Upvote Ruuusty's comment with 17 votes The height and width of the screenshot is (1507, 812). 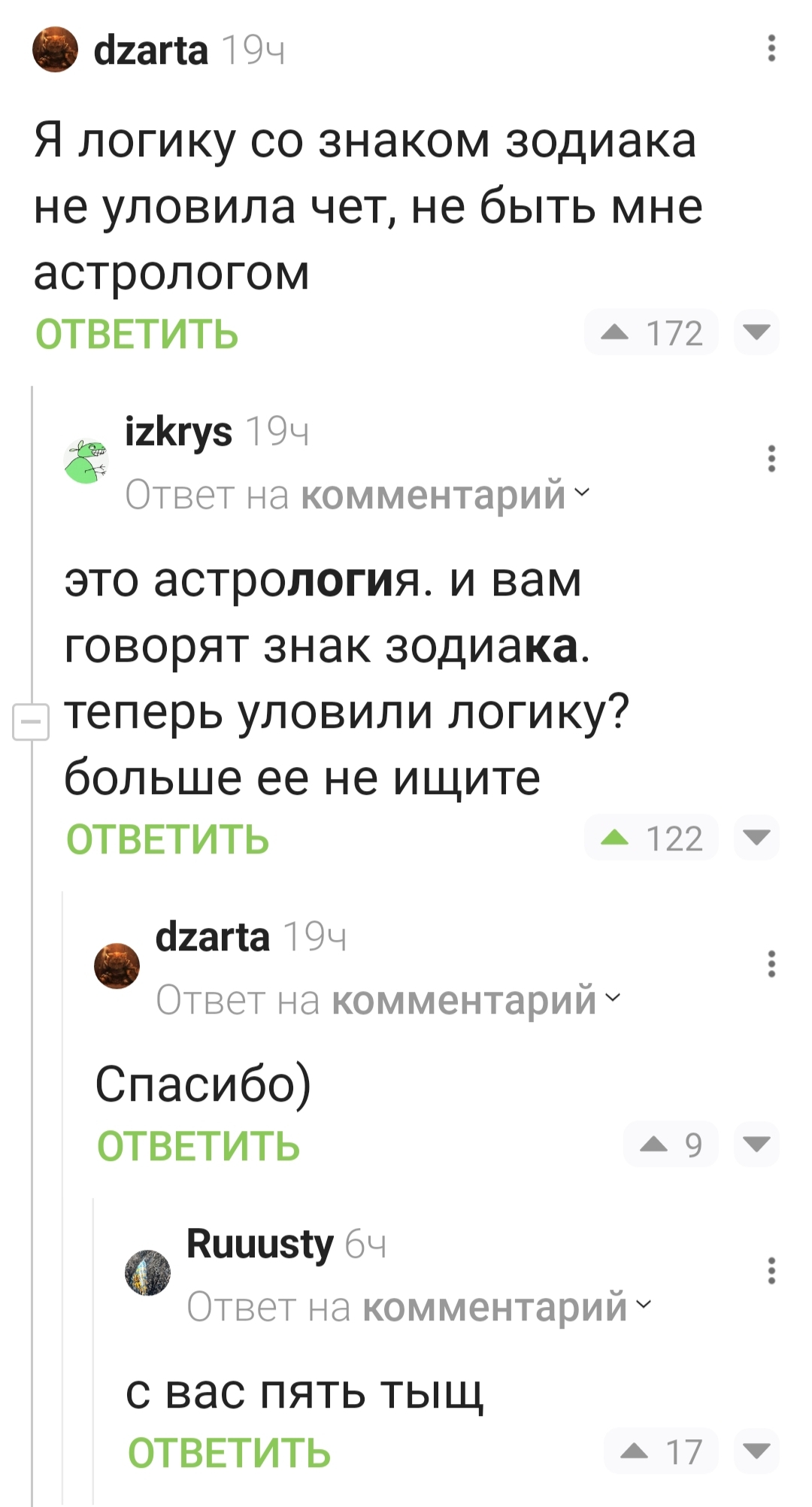point(635,1451)
